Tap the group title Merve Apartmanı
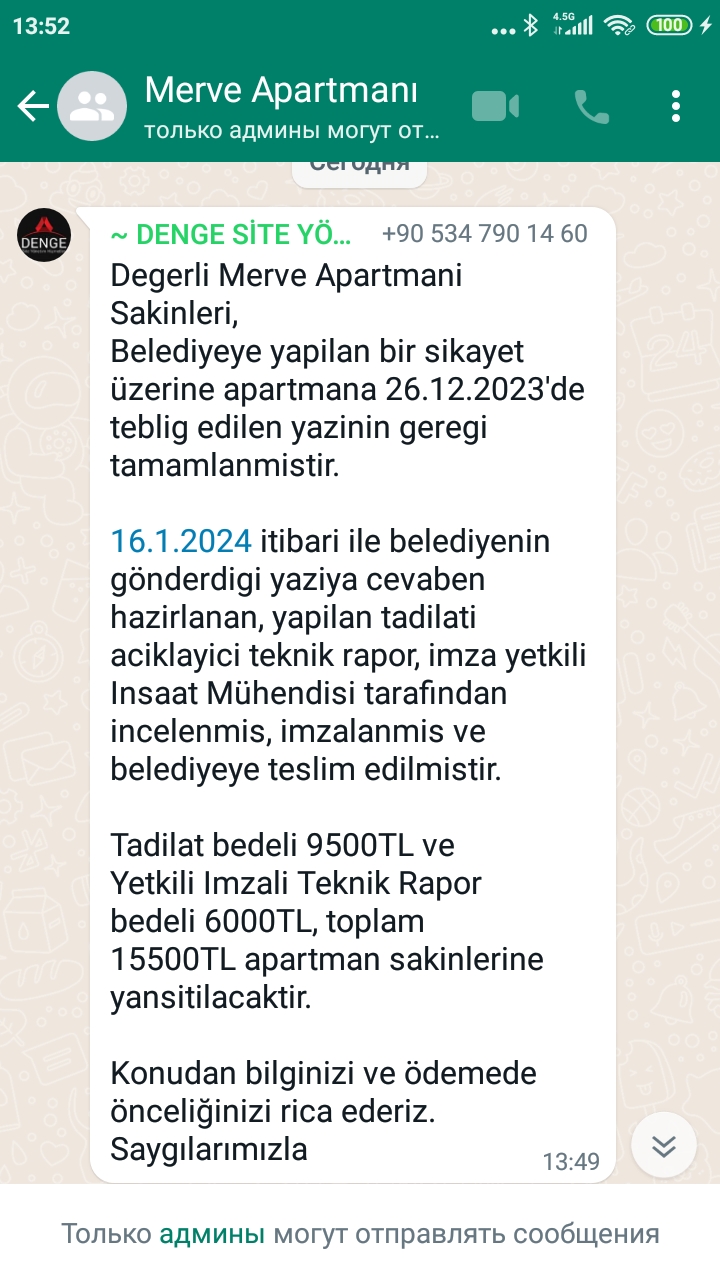The height and width of the screenshot is (1280, 720). [280, 90]
